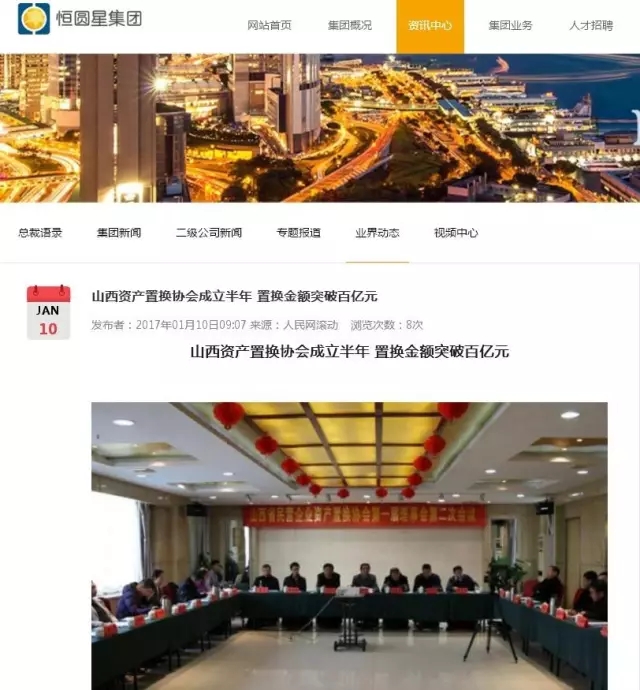This screenshot has width=640, height=690.
Task: Select the 资讯中心 nav tab
Action: tap(430, 25)
